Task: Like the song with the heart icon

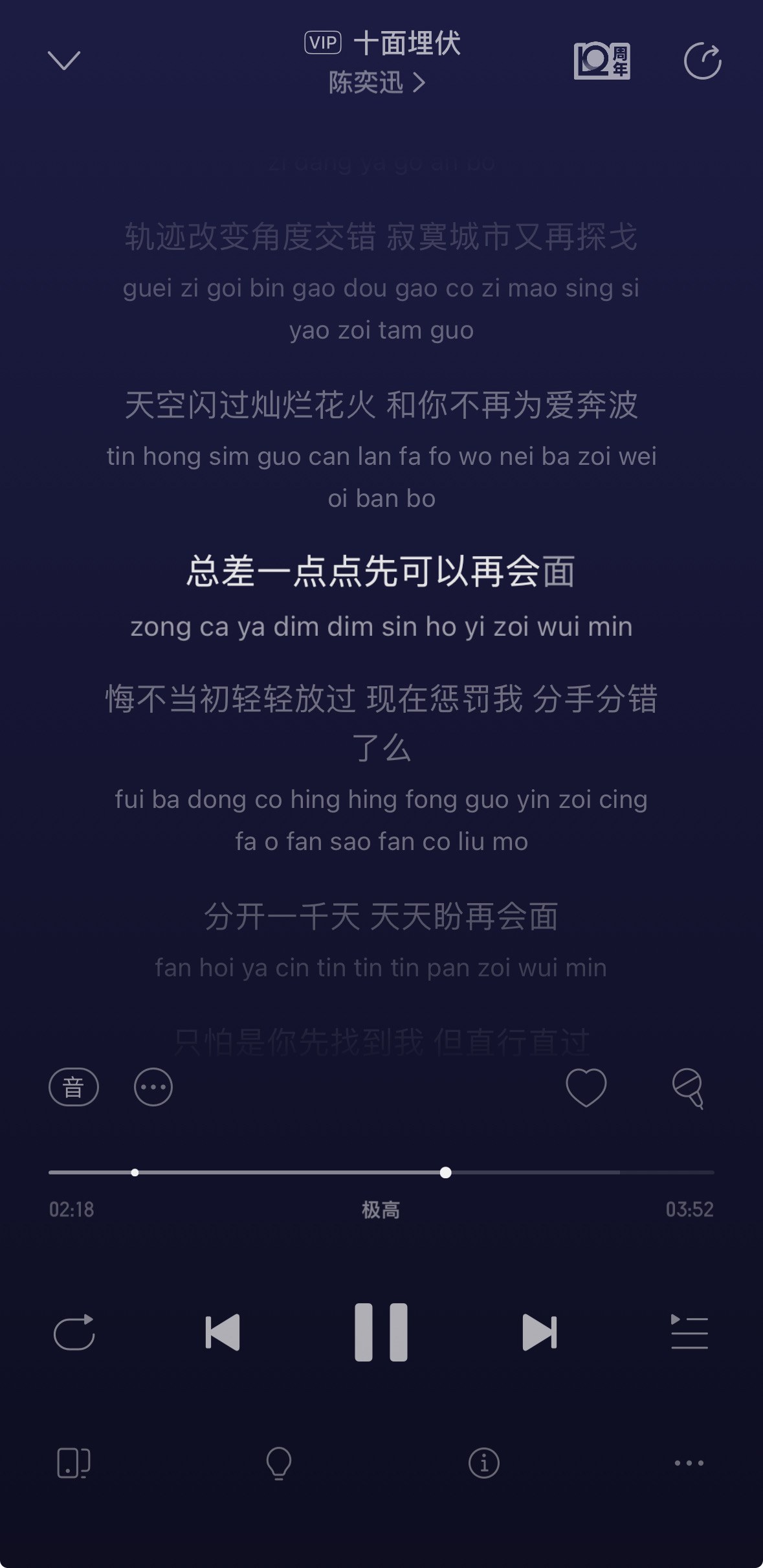Action: click(586, 1087)
